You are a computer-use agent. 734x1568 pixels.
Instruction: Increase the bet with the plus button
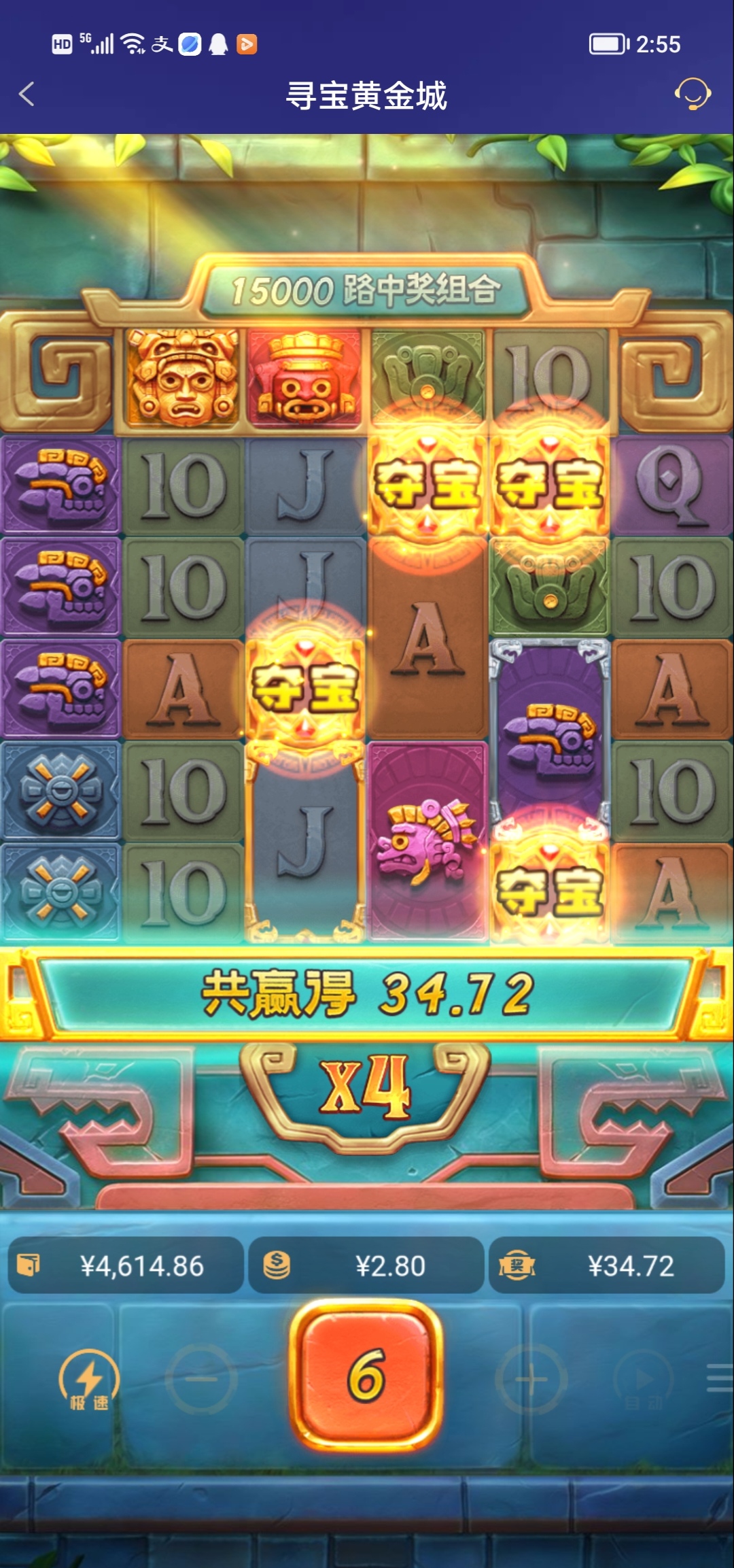coord(531,1379)
